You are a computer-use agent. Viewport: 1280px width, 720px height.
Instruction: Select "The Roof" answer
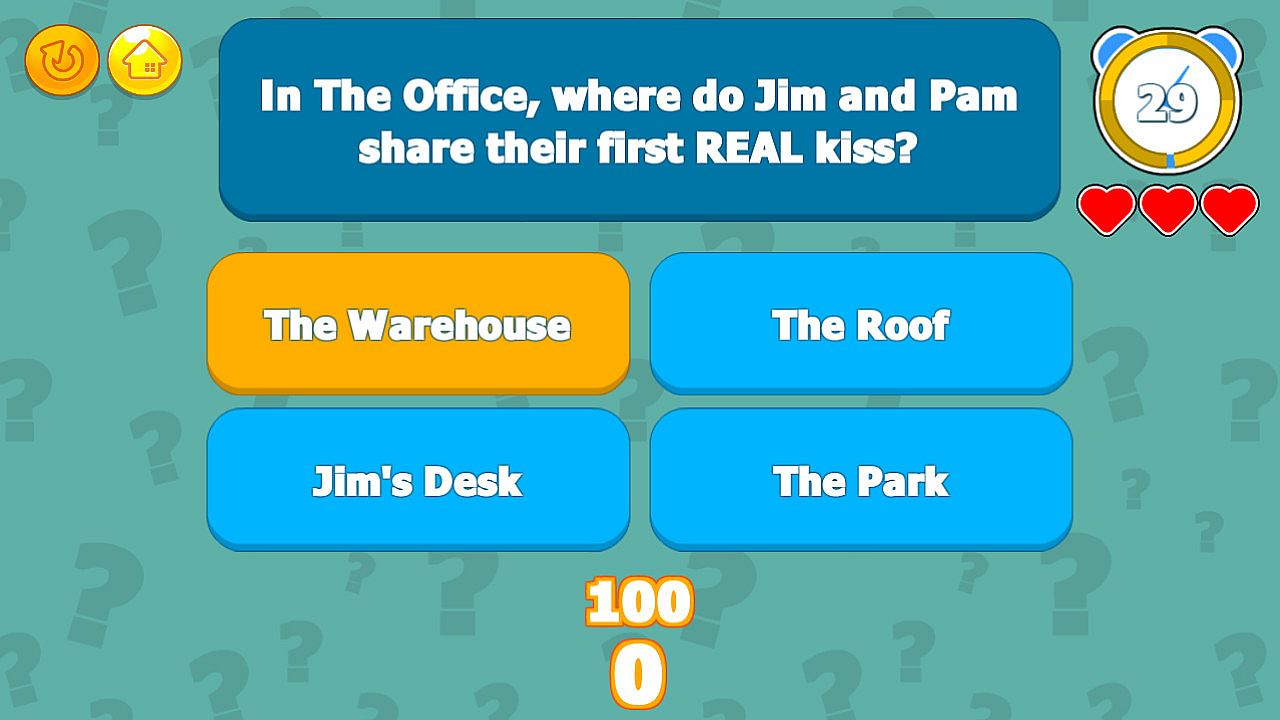[861, 323]
